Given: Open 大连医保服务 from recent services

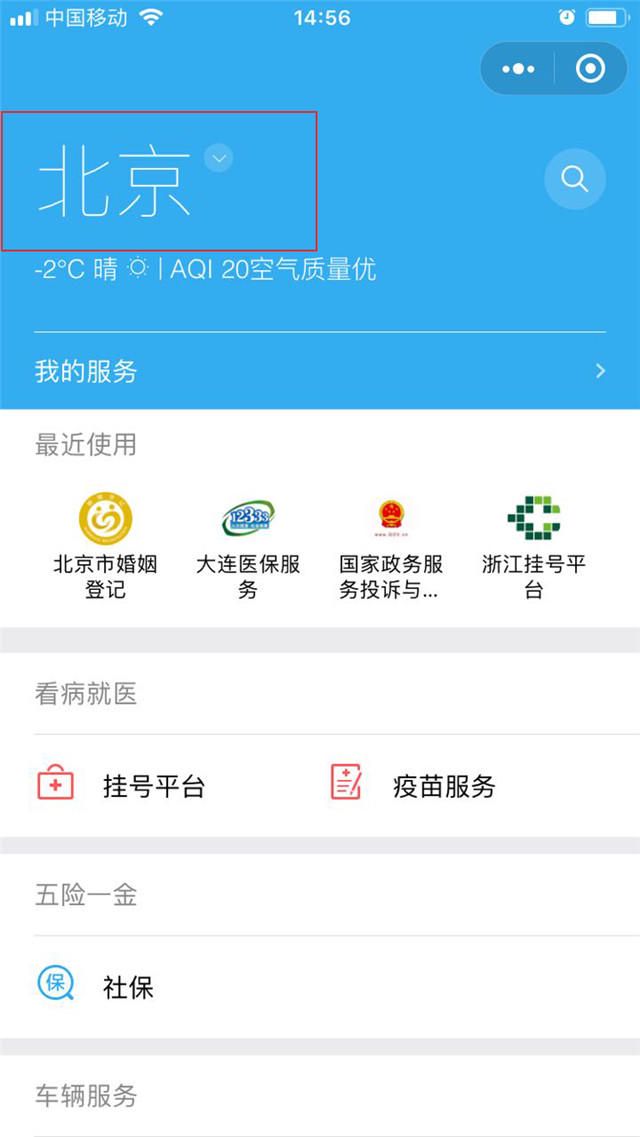Looking at the screenshot, I should (248, 547).
